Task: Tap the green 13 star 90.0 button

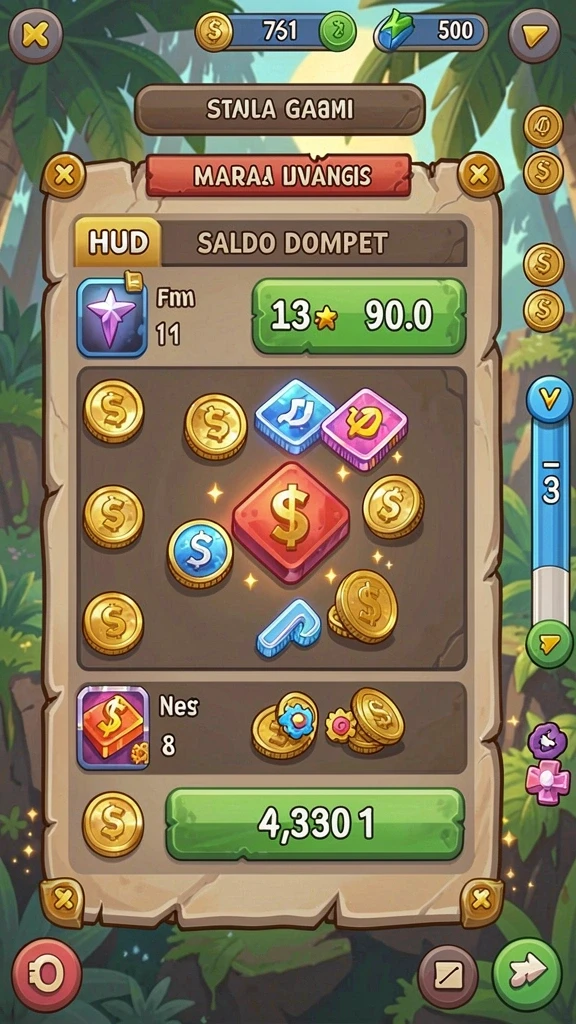Action: (x=359, y=316)
